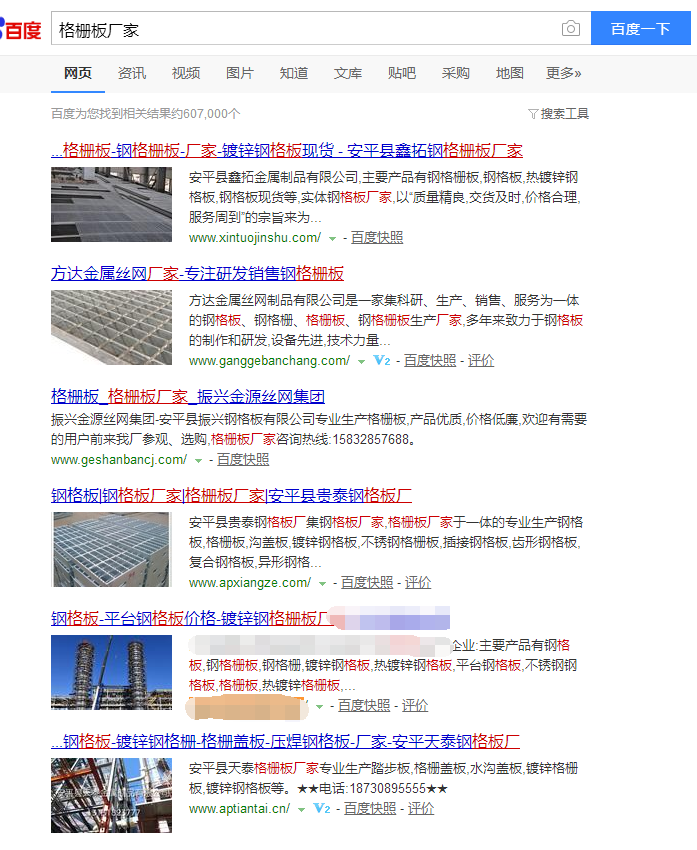The width and height of the screenshot is (697, 850).
Task: Switch to the 视频 tab
Action: tap(186, 73)
